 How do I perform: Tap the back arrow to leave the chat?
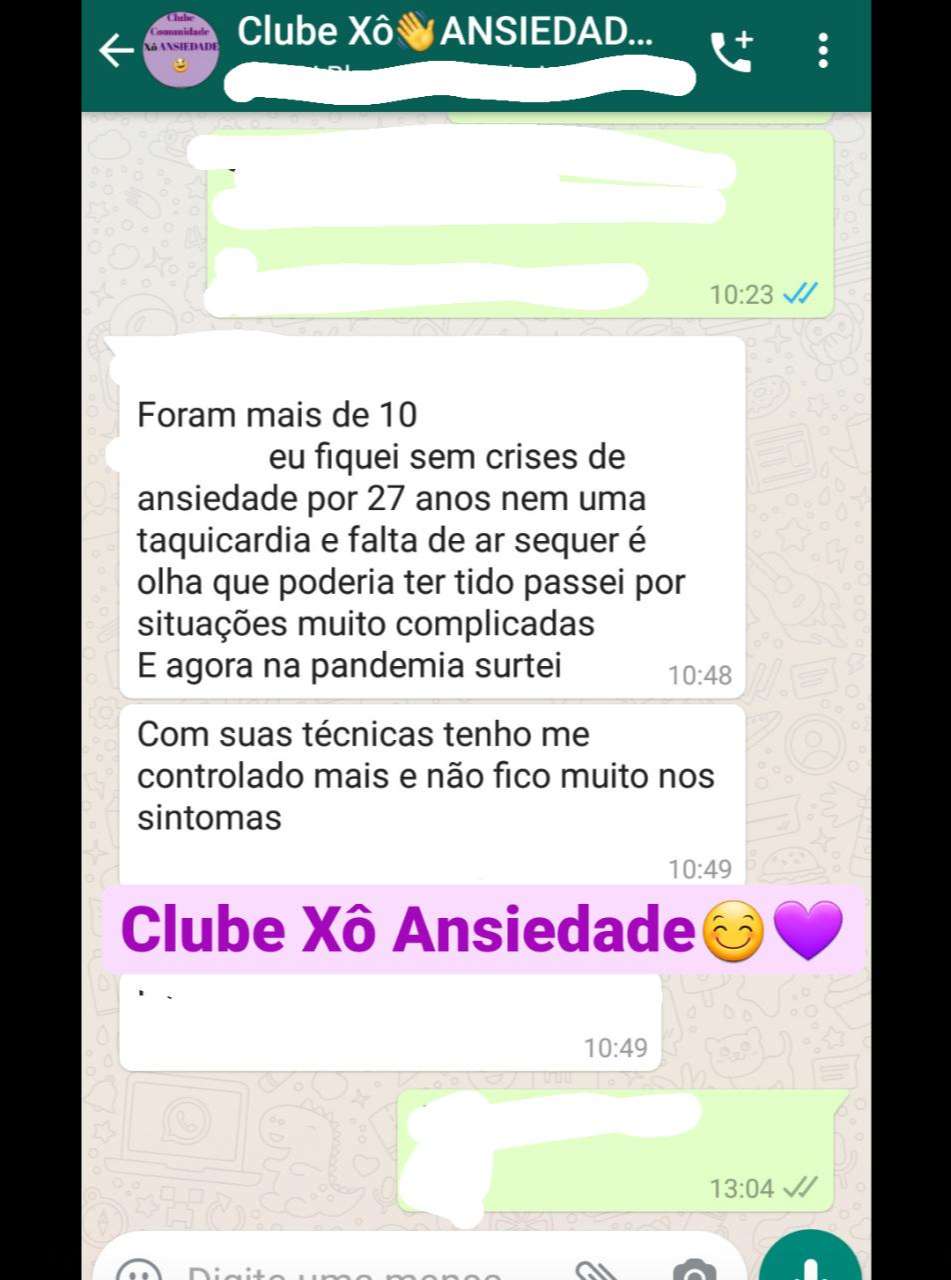click(x=113, y=48)
